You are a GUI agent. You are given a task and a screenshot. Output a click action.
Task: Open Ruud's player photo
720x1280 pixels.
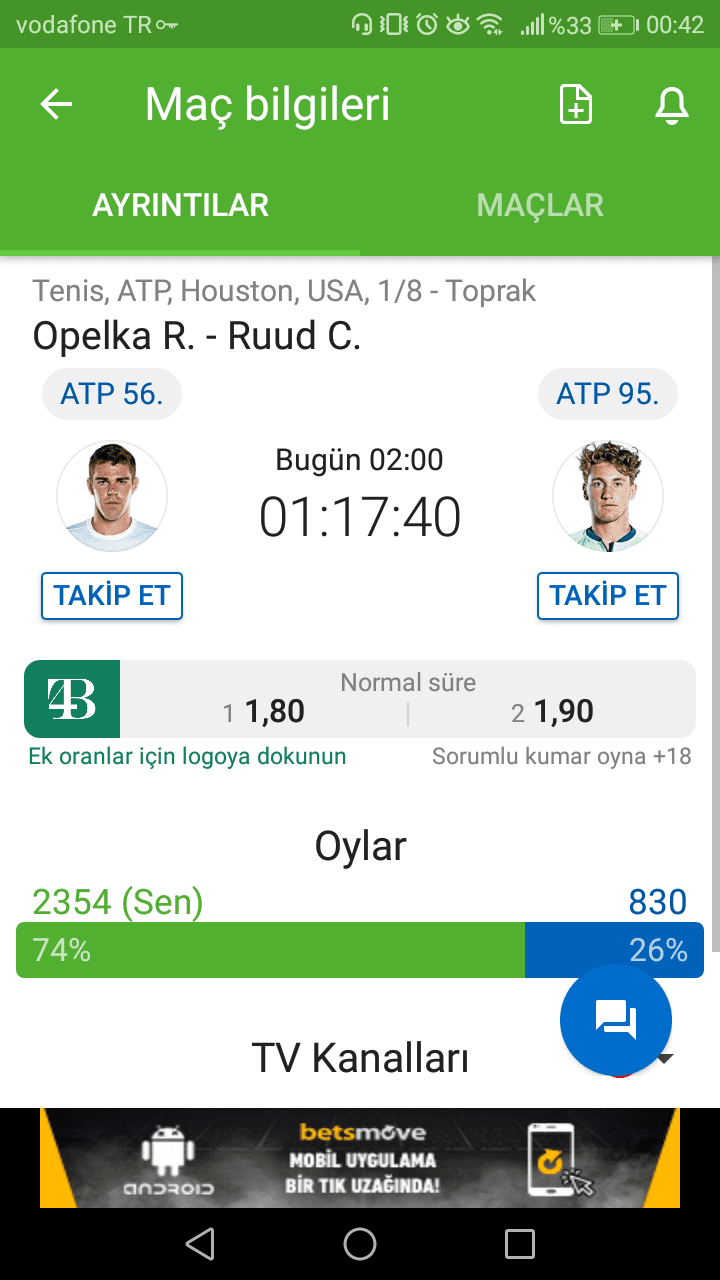point(608,496)
